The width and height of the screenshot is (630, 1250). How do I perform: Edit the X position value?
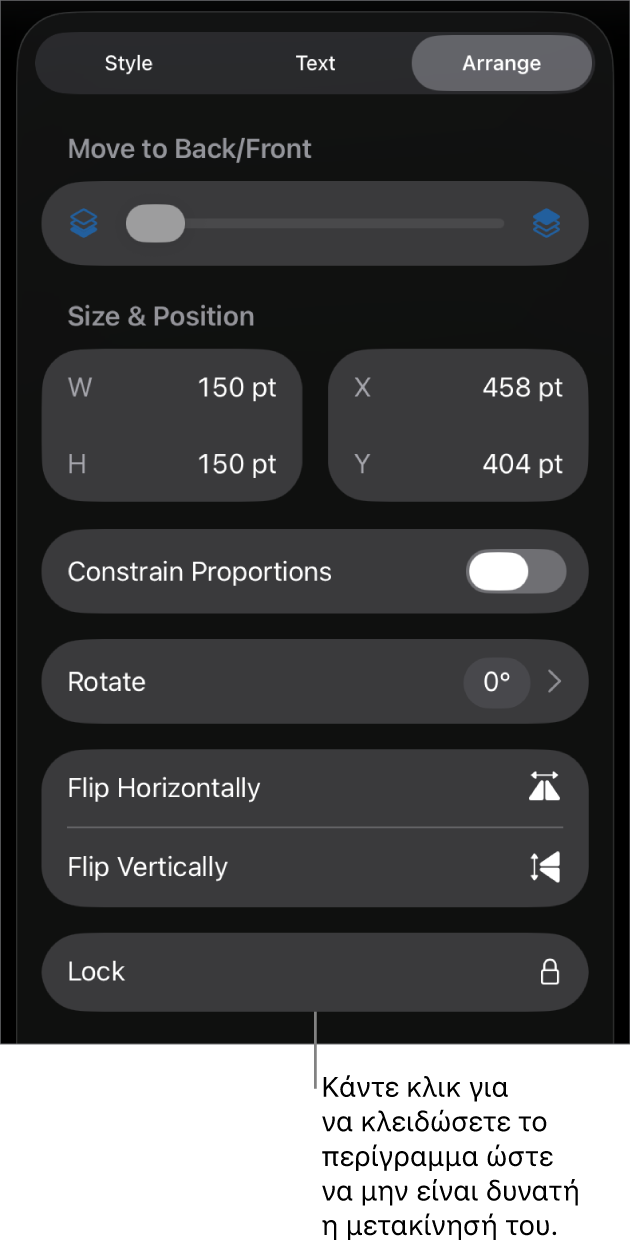tap(522, 387)
